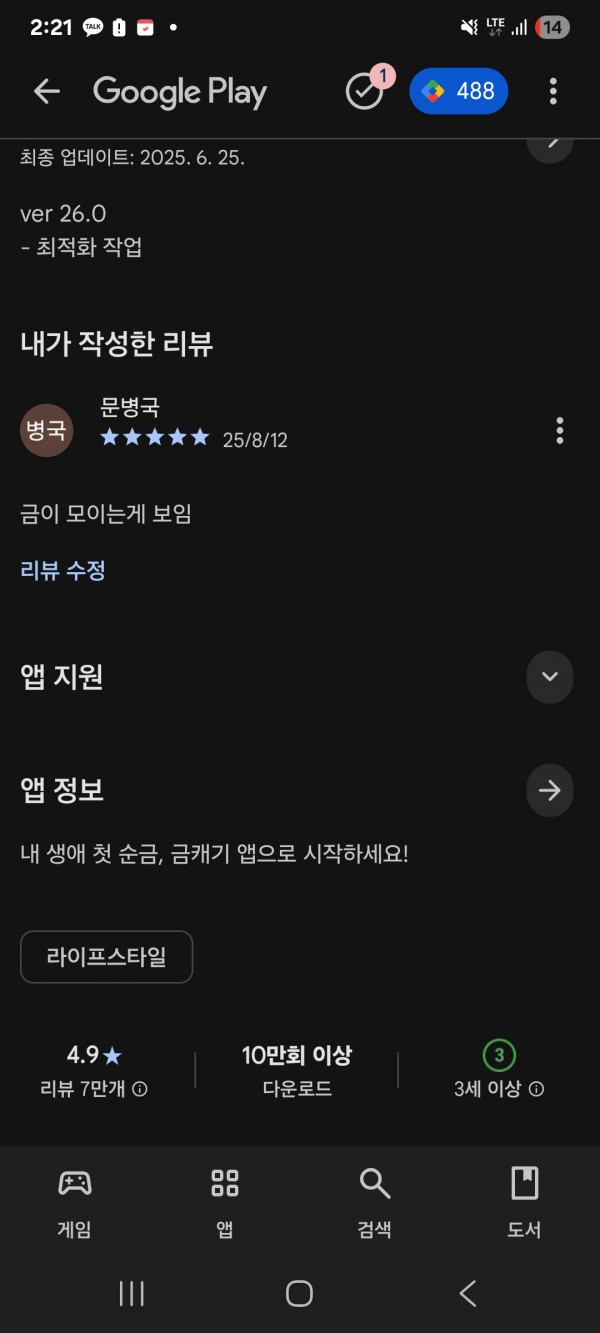Show the 3세 이상 content rating info
Screen dimensions: 600x1333
point(537,1090)
